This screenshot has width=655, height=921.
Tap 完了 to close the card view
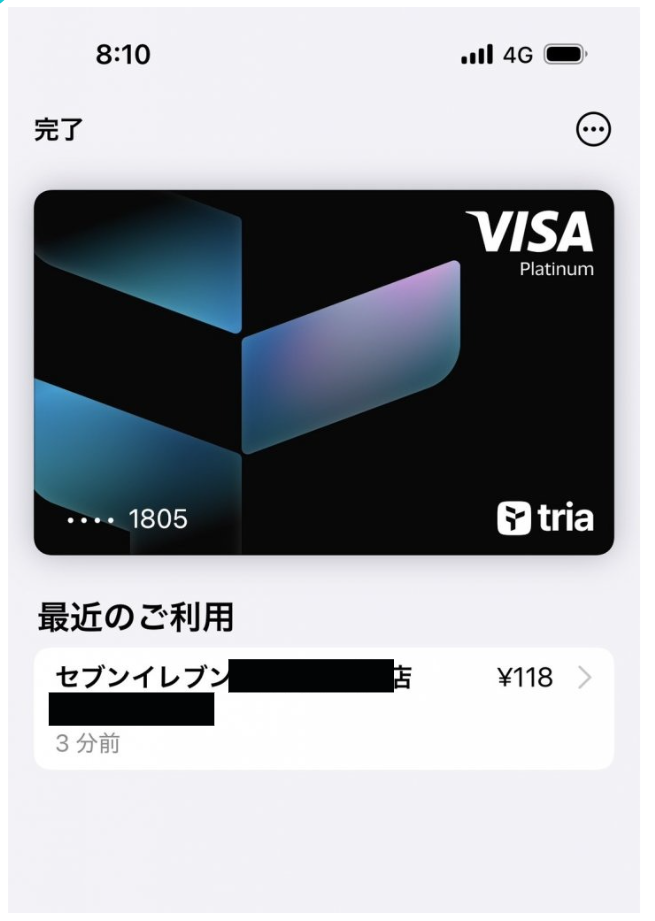59,129
